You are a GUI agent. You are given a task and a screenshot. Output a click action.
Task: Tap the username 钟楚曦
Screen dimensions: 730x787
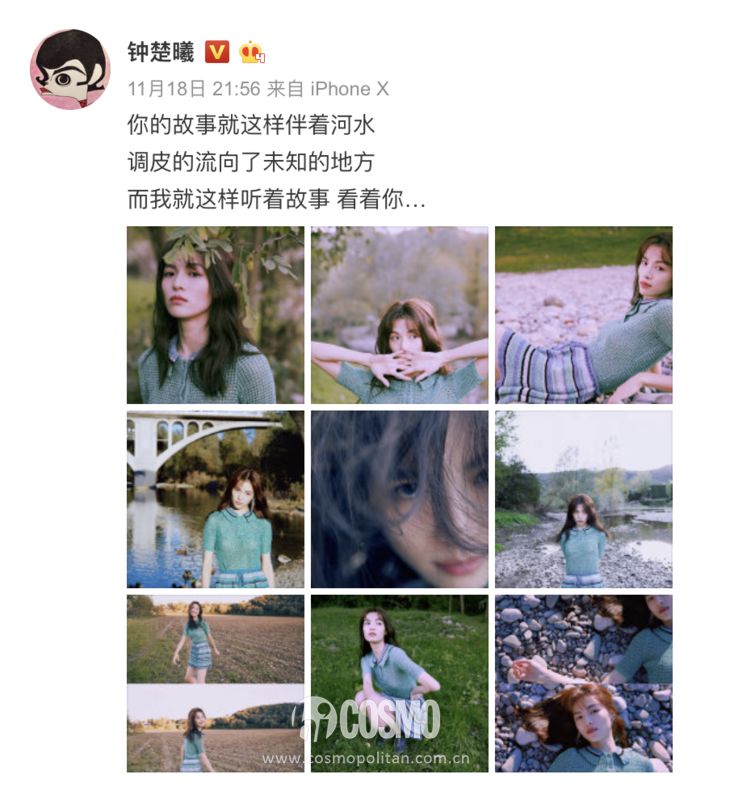tap(161, 52)
